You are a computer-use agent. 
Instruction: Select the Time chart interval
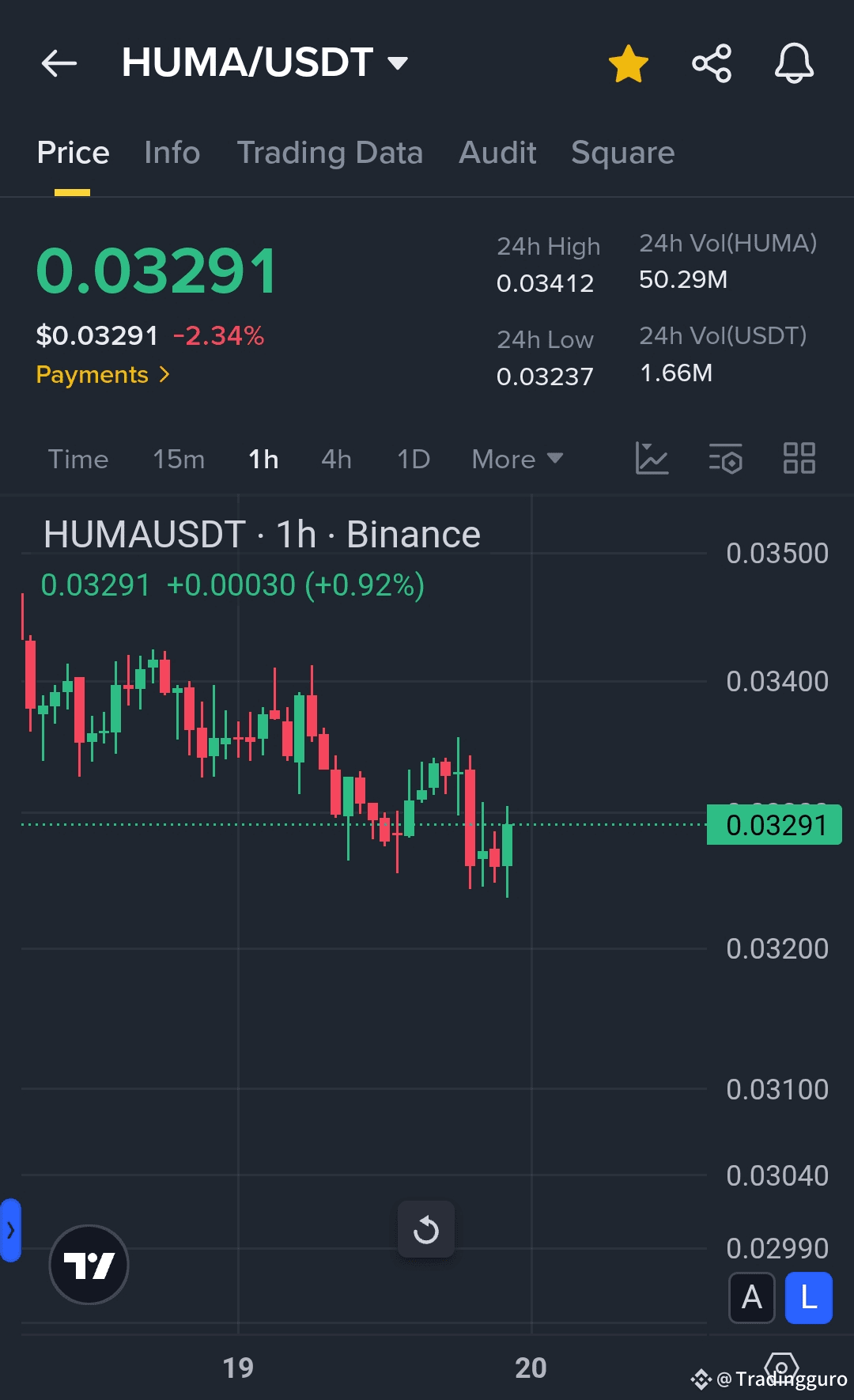(78, 459)
